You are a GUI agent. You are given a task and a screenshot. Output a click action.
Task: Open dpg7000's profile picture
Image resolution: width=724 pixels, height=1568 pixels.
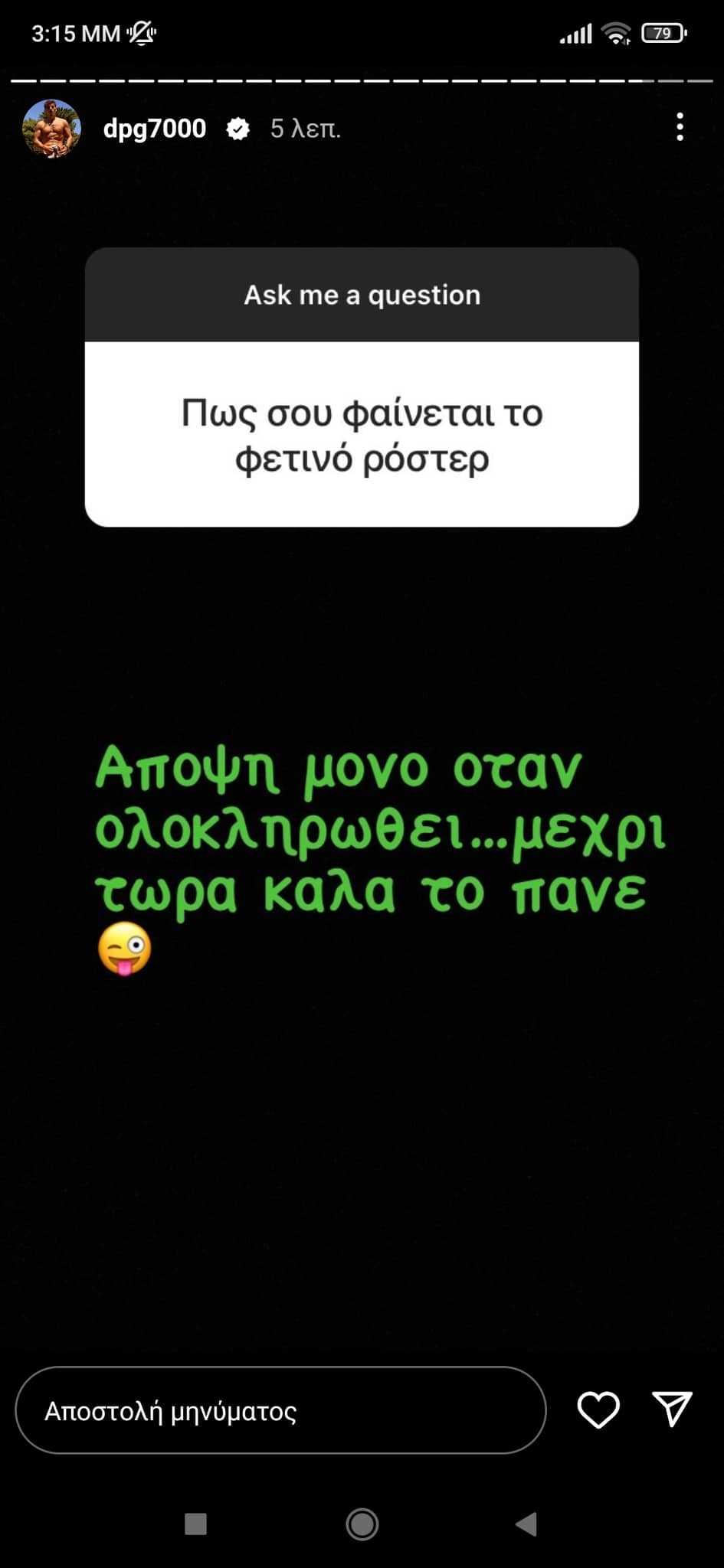click(51, 129)
